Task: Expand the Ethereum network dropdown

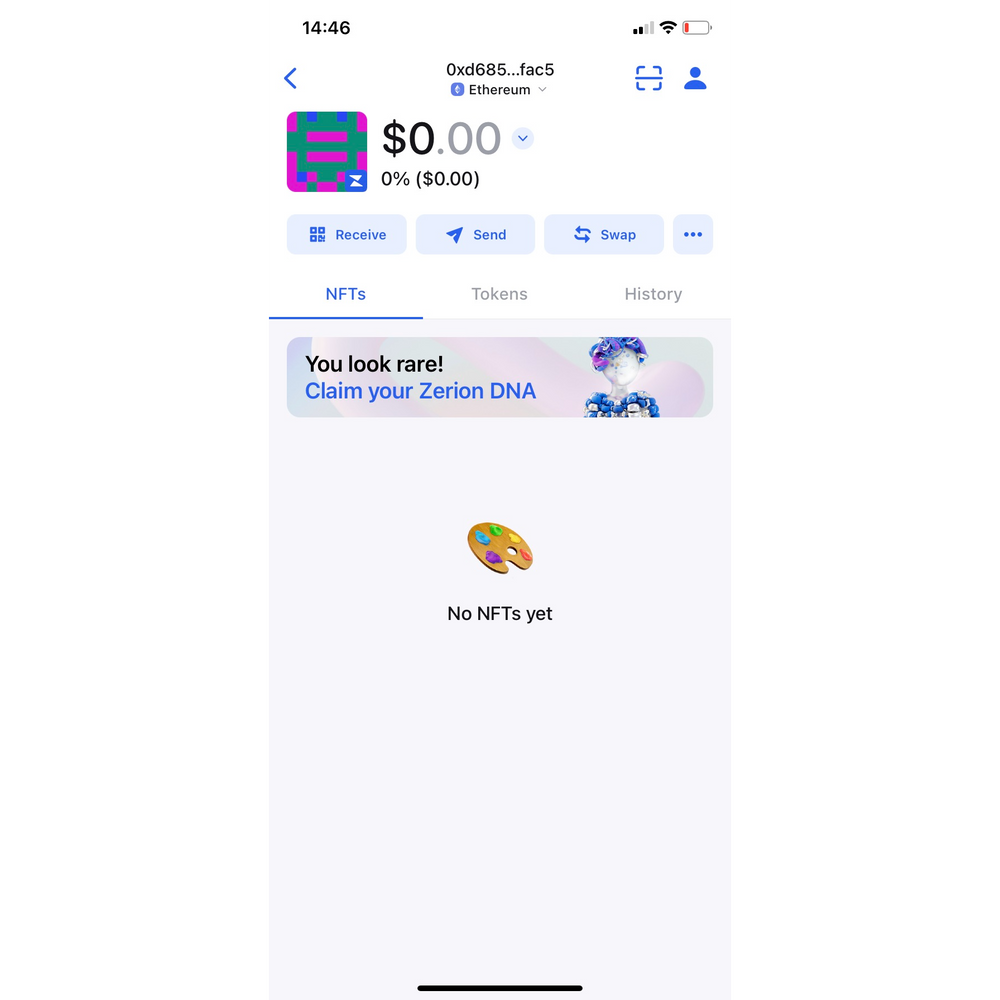Action: click(x=499, y=90)
